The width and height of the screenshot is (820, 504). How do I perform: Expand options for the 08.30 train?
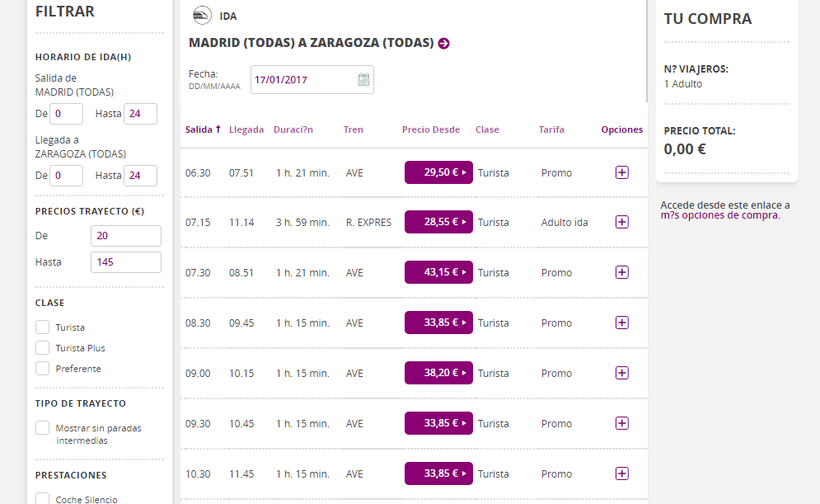click(622, 322)
